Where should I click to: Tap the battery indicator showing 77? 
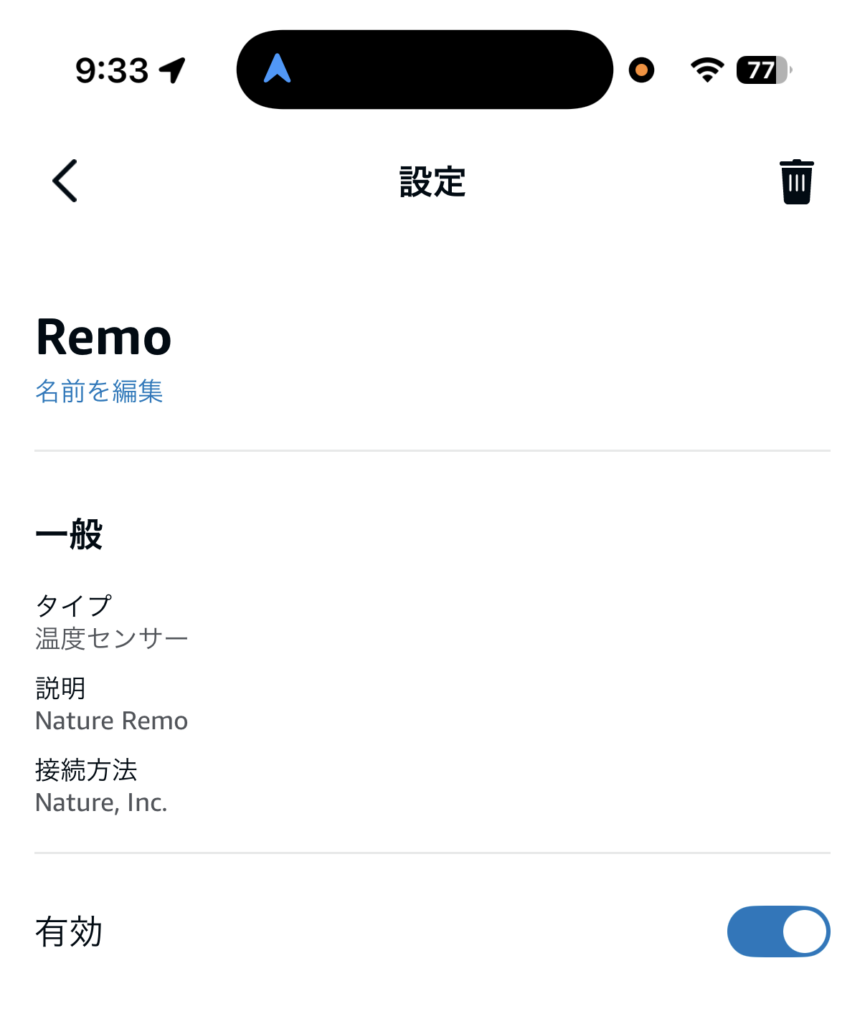pos(760,69)
